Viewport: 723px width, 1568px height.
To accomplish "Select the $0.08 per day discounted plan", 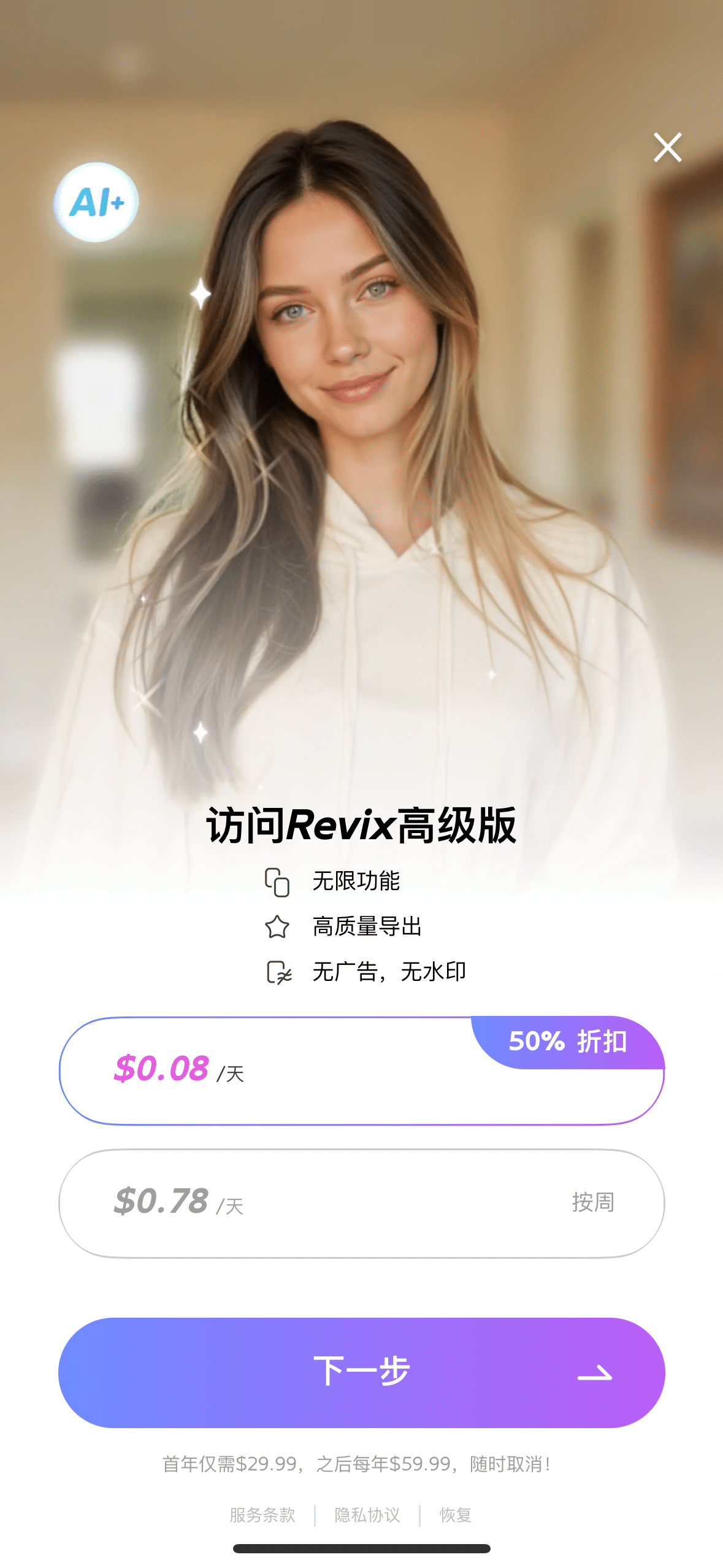I will (x=361, y=1071).
